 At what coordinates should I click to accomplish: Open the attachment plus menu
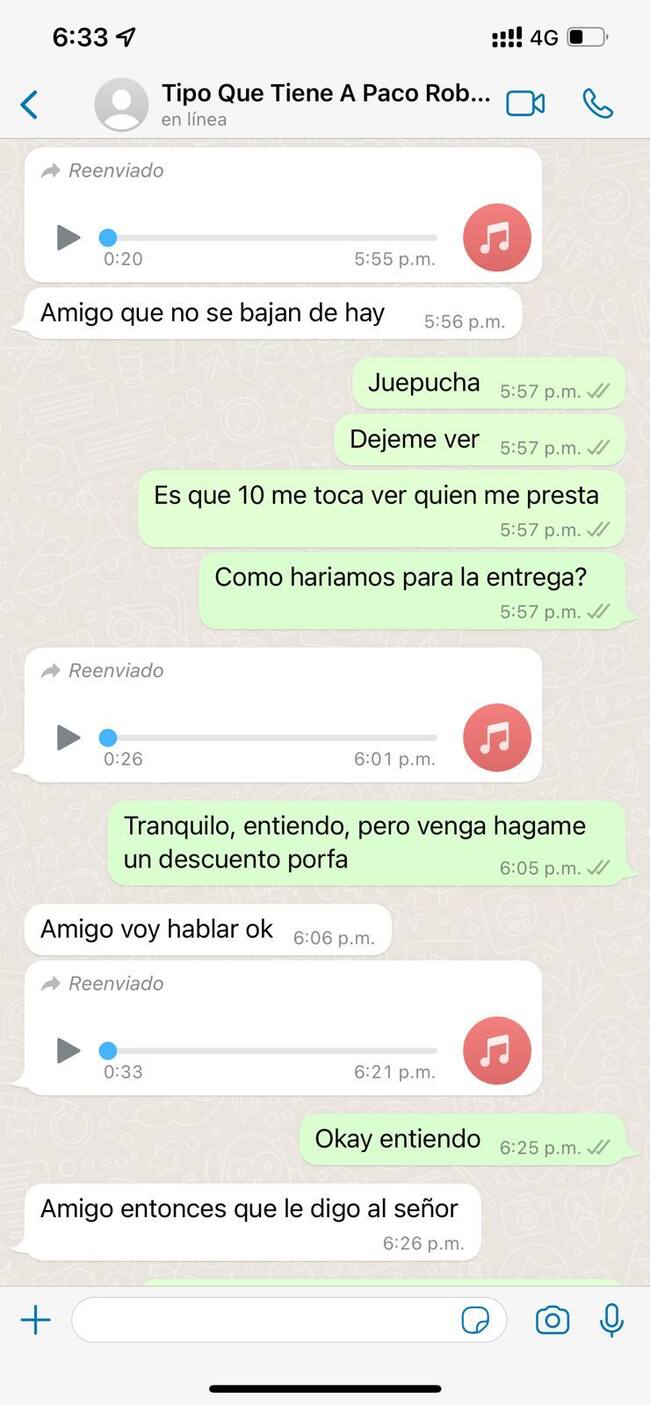coord(35,1320)
